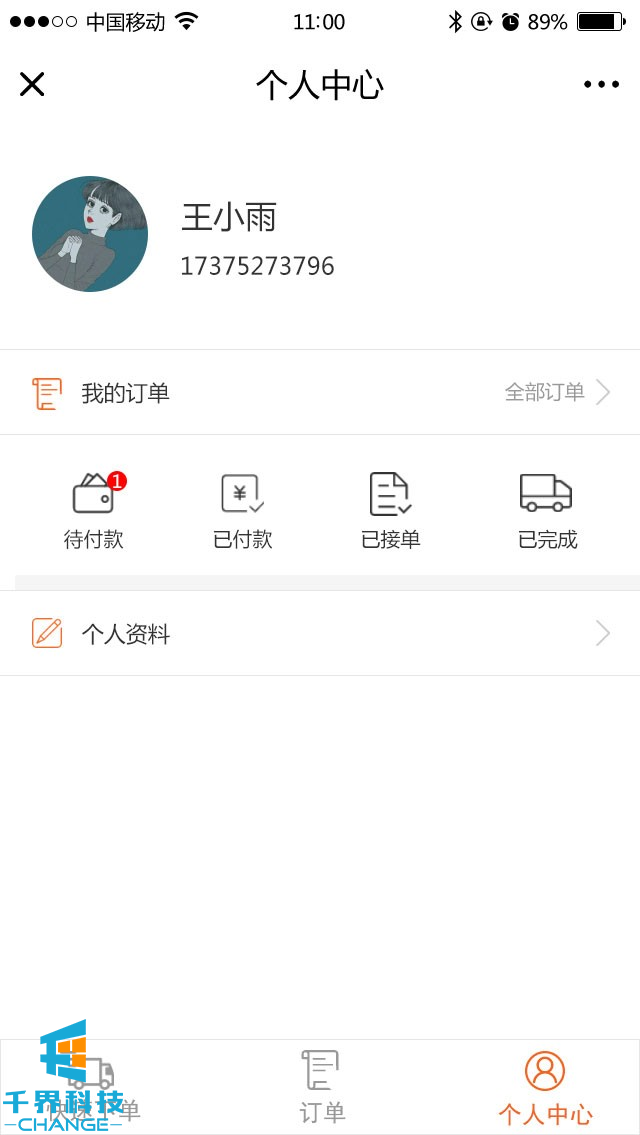Open the 个人资料 profile row

(x=320, y=633)
